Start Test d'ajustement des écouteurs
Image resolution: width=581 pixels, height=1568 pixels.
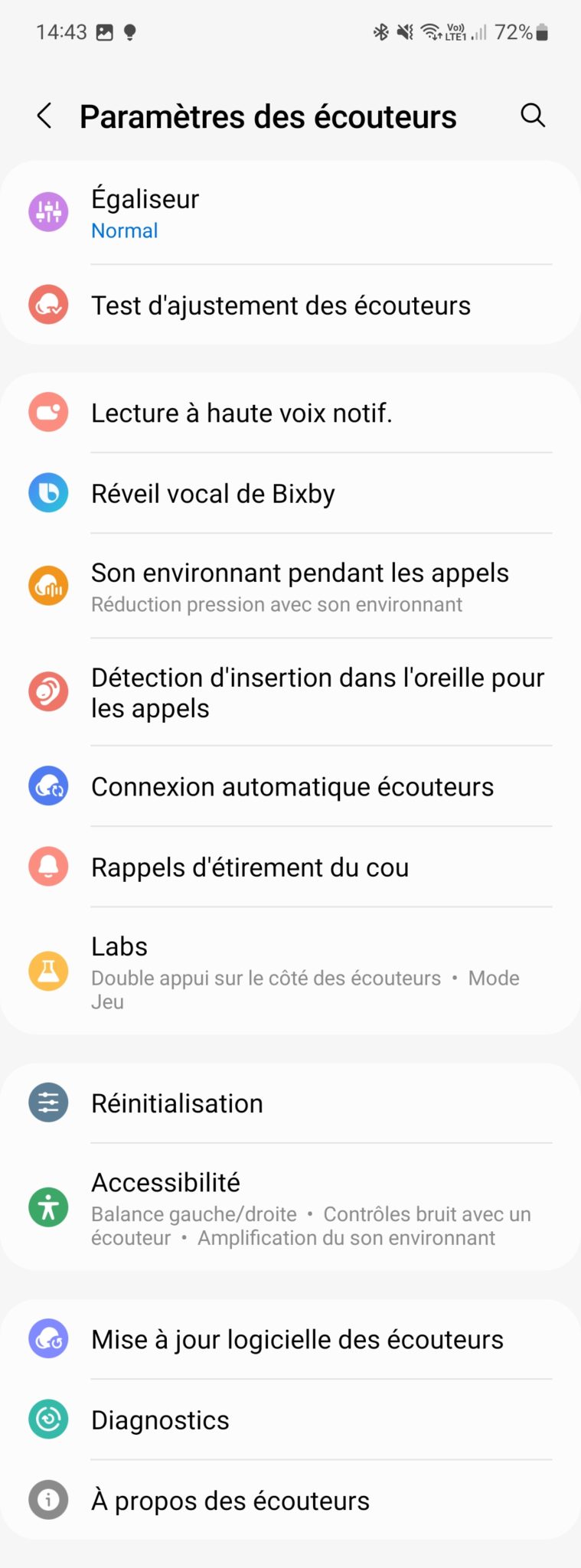pos(291,305)
